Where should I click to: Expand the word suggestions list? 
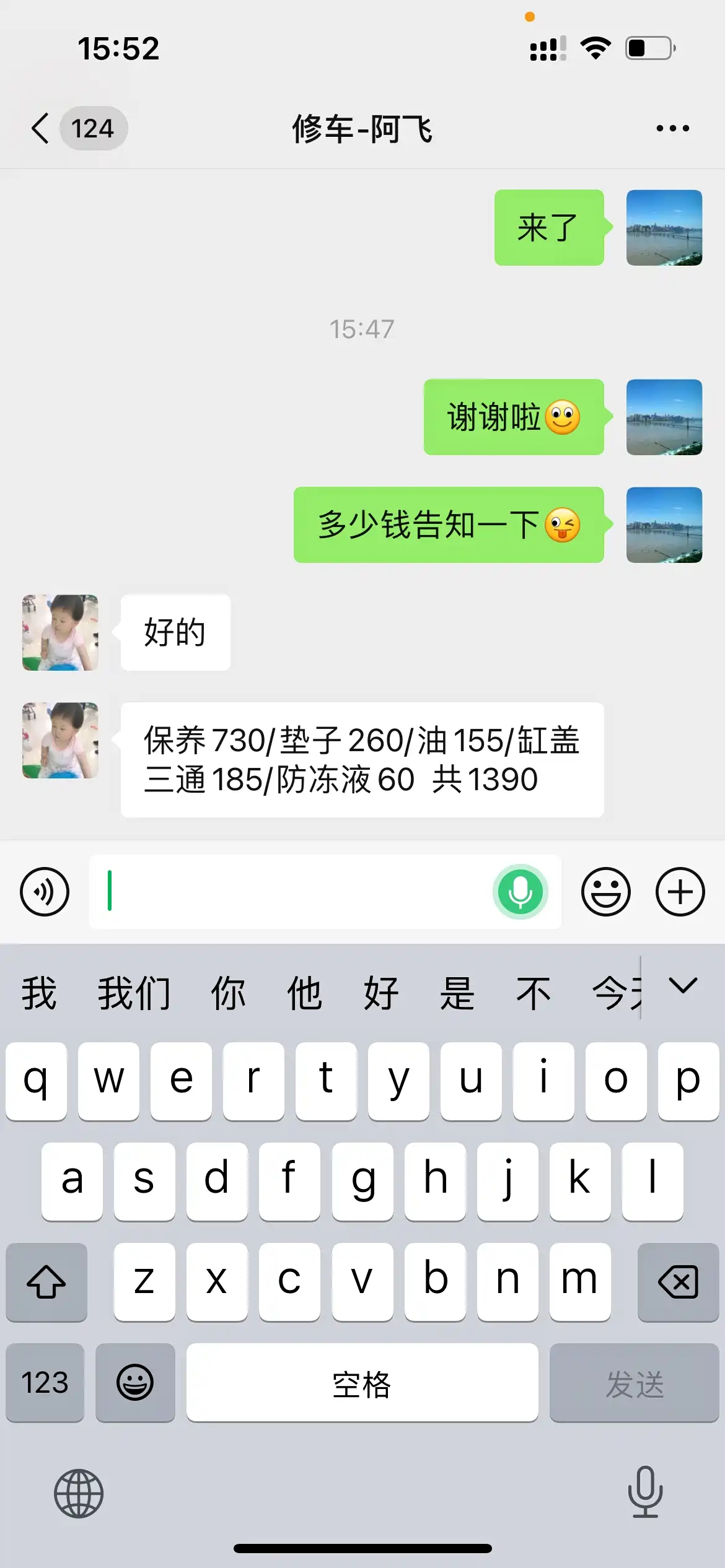click(683, 986)
